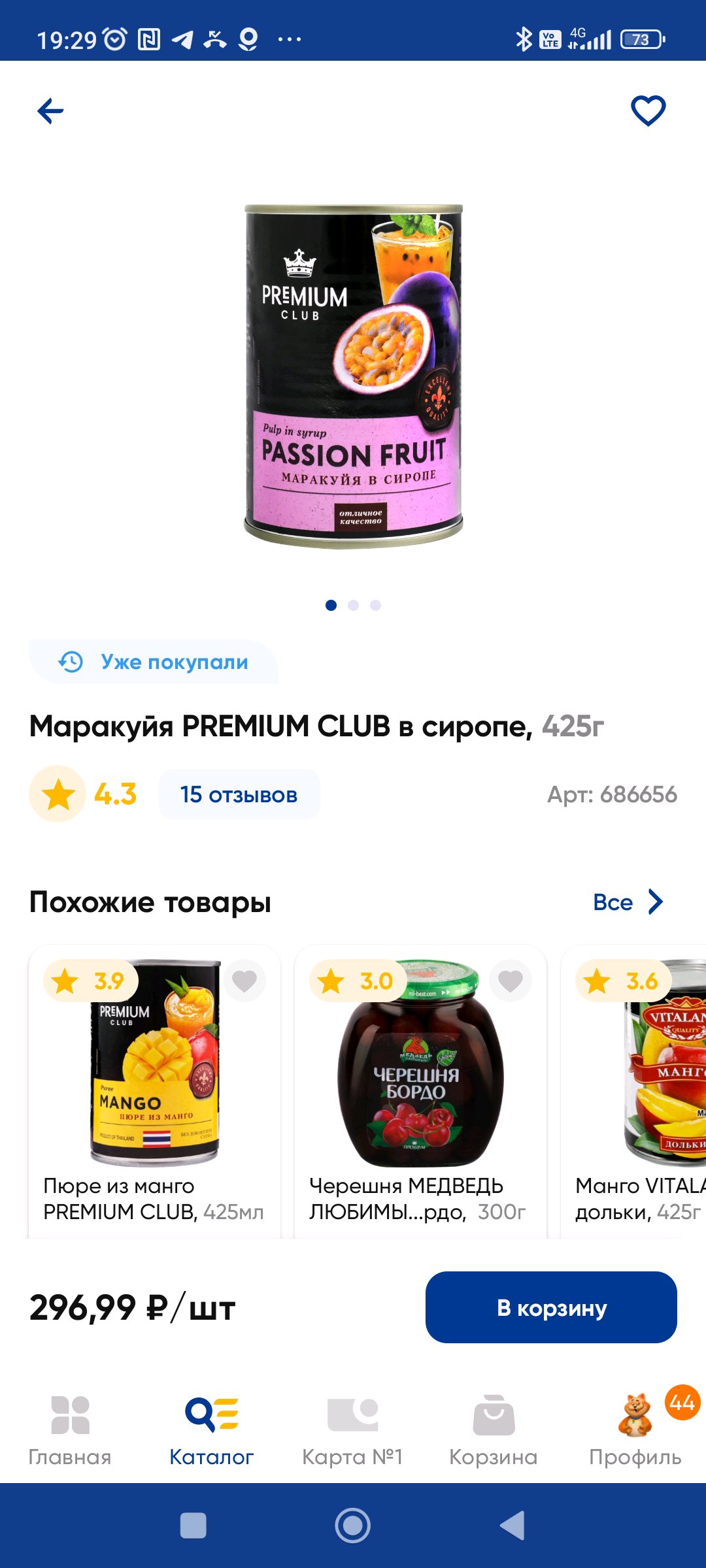Open the Черешня МЕДВЕДЬ ЛЮБИМЫЙ card

[420, 1092]
